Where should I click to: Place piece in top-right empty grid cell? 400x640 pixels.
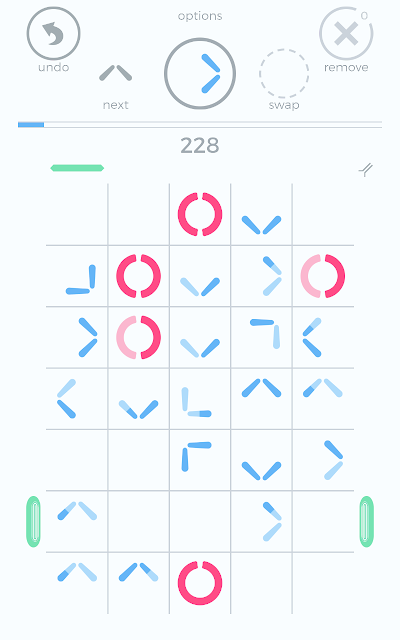coord(323,214)
